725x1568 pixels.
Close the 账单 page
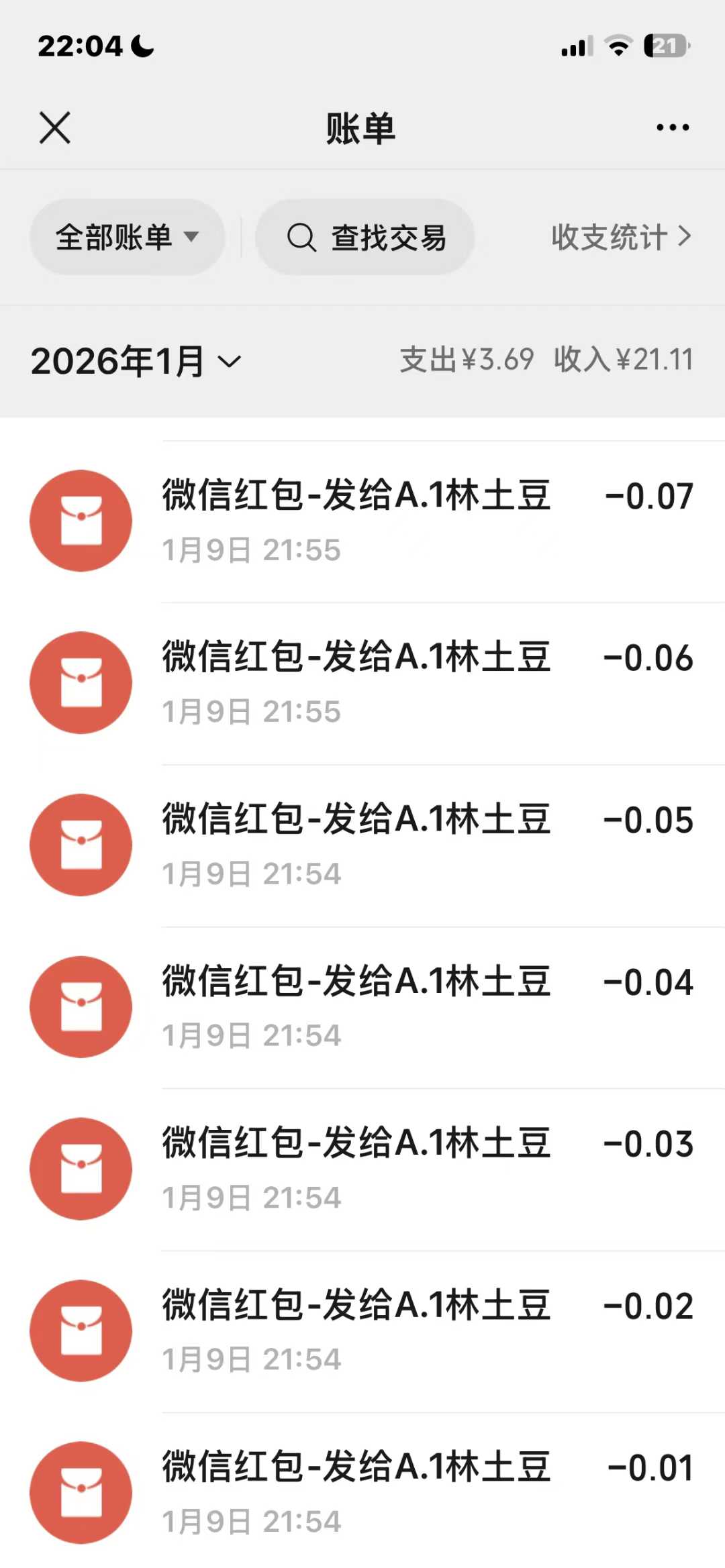[55, 127]
